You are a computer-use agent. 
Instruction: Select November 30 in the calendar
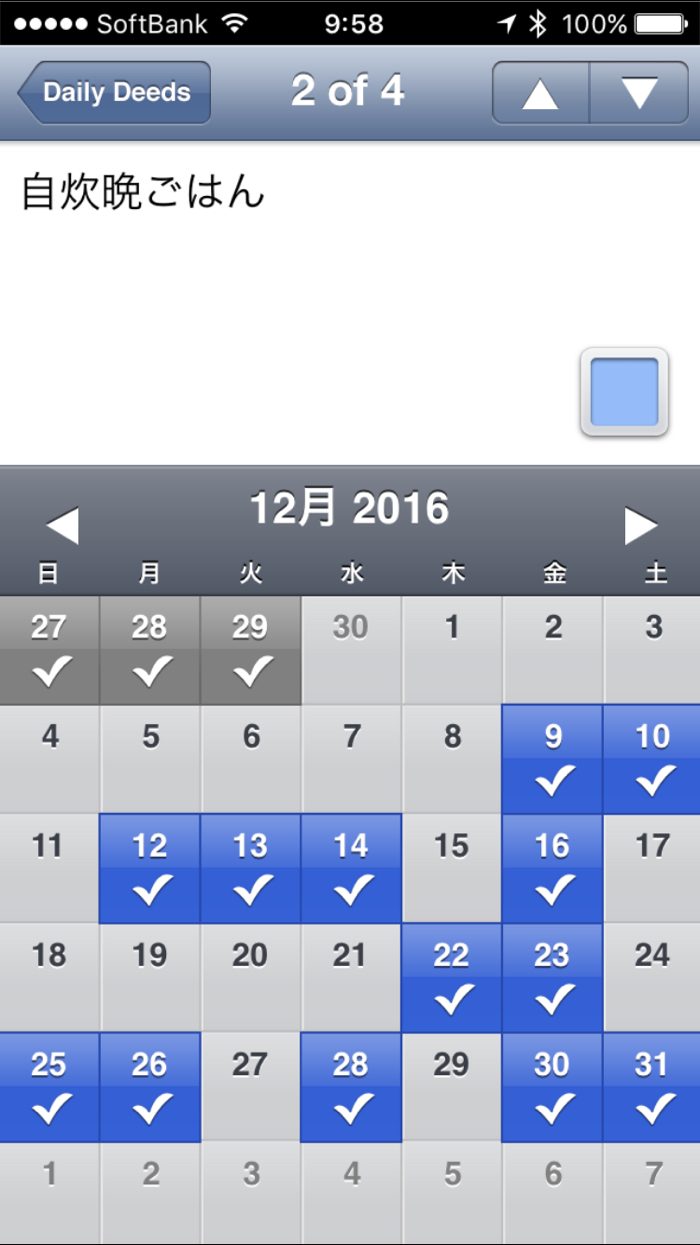point(351,650)
